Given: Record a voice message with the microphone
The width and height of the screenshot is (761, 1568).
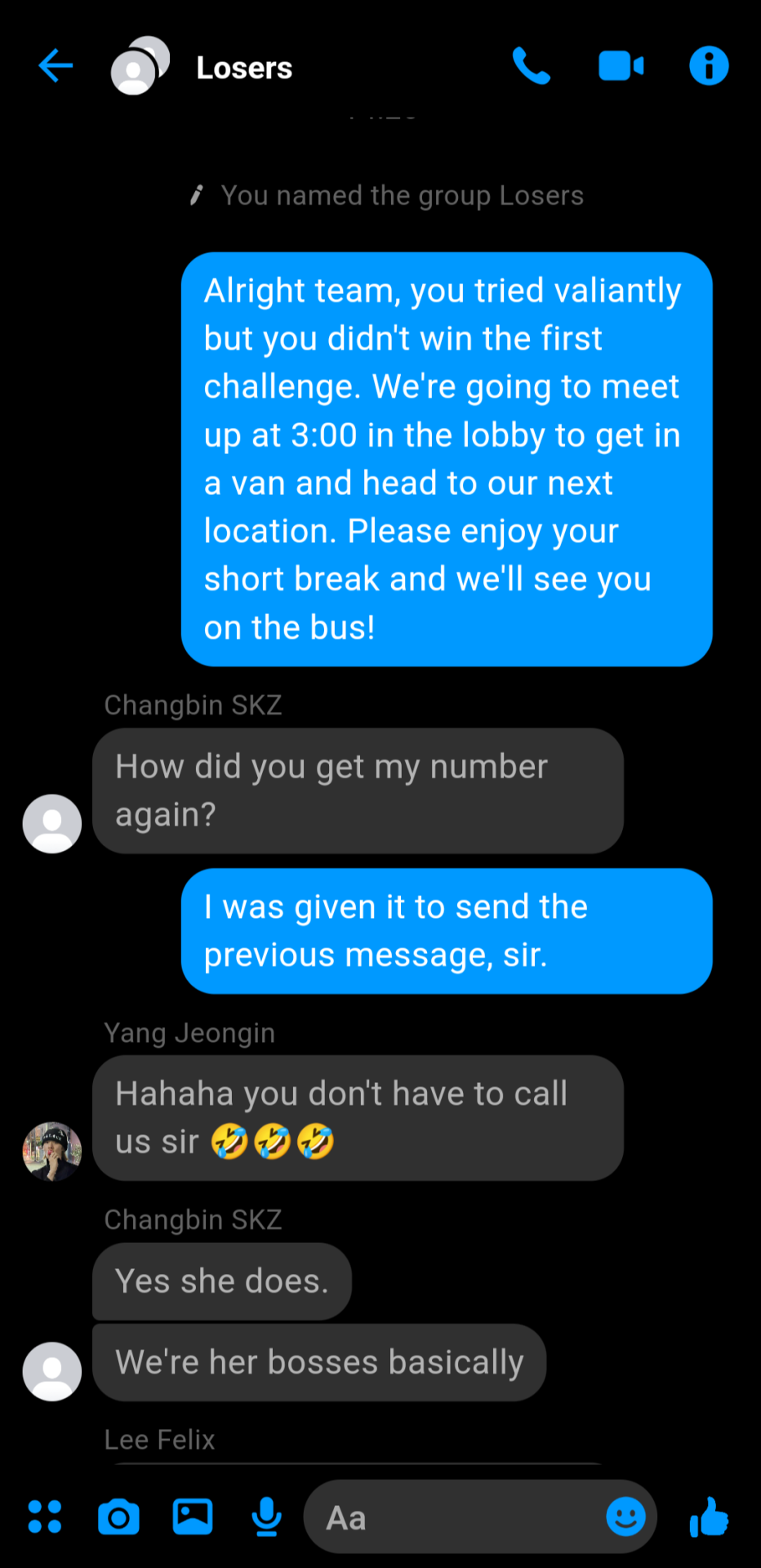Looking at the screenshot, I should coord(266,1517).
